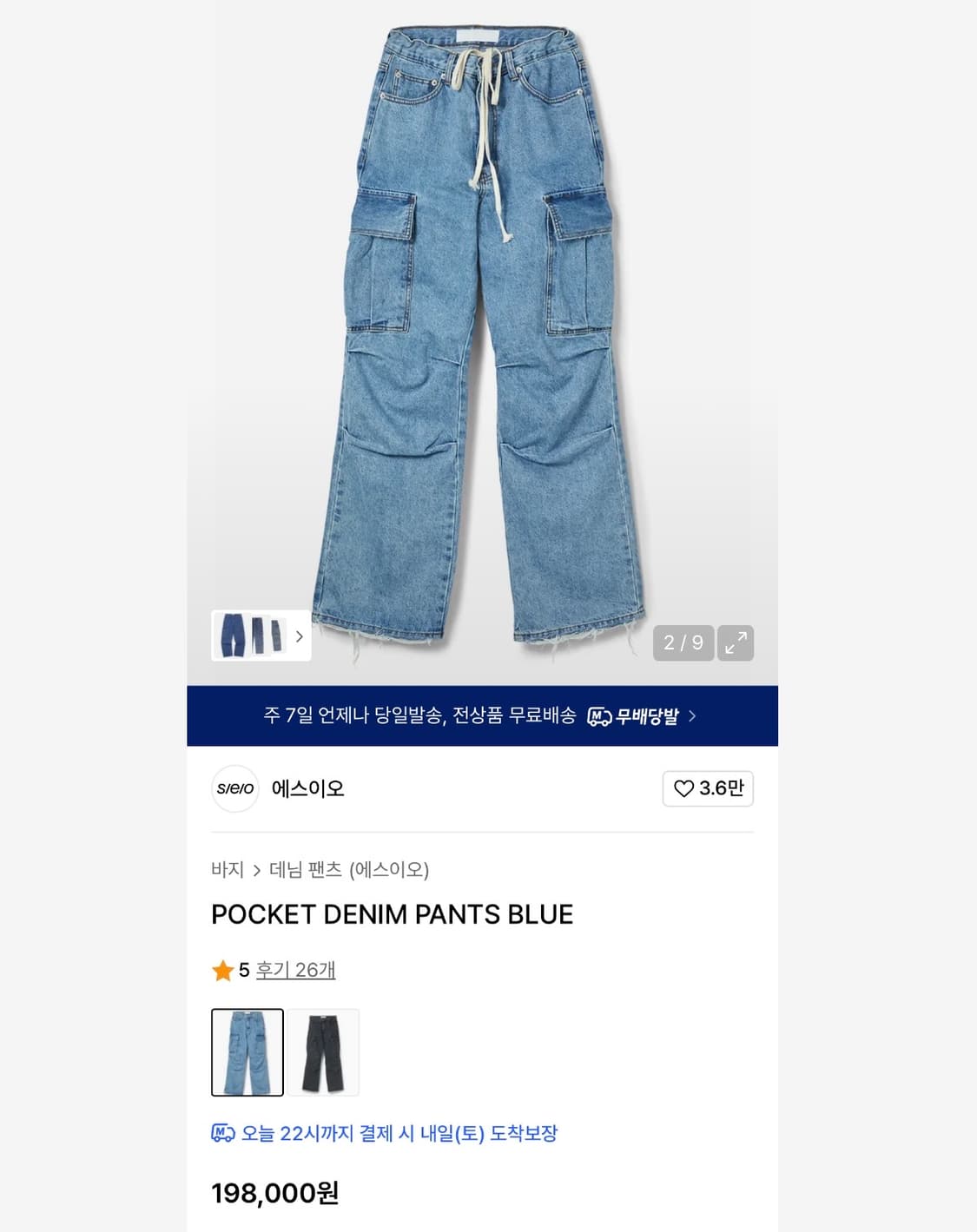Image resolution: width=977 pixels, height=1232 pixels.
Task: Click the s/e/o circular brand logo
Action: (x=235, y=789)
